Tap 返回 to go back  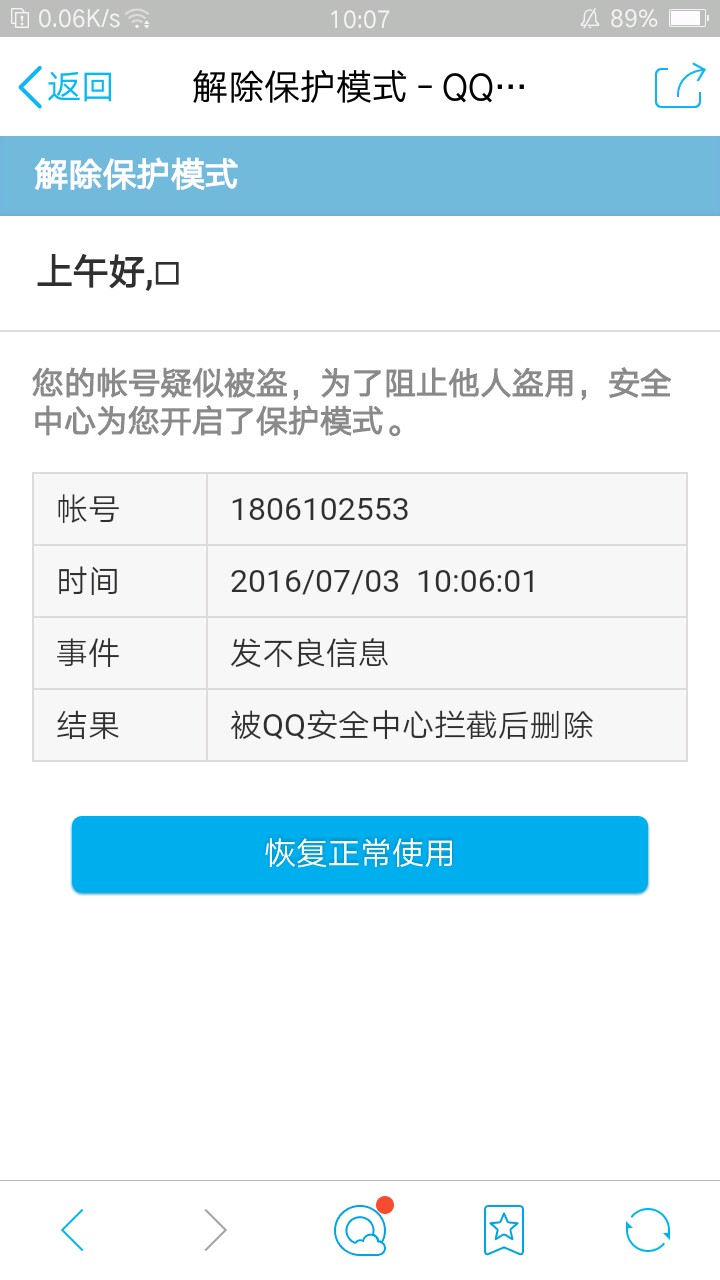tap(66, 88)
